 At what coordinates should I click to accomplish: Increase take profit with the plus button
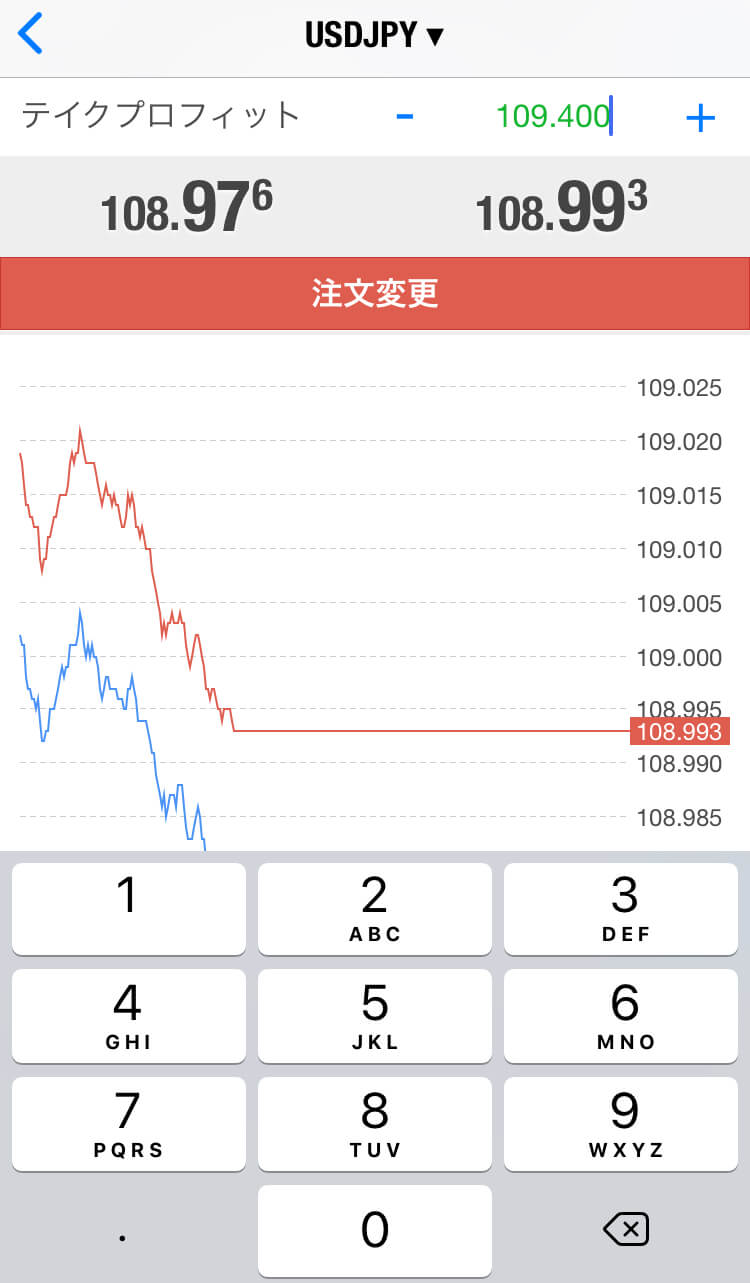[x=701, y=118]
